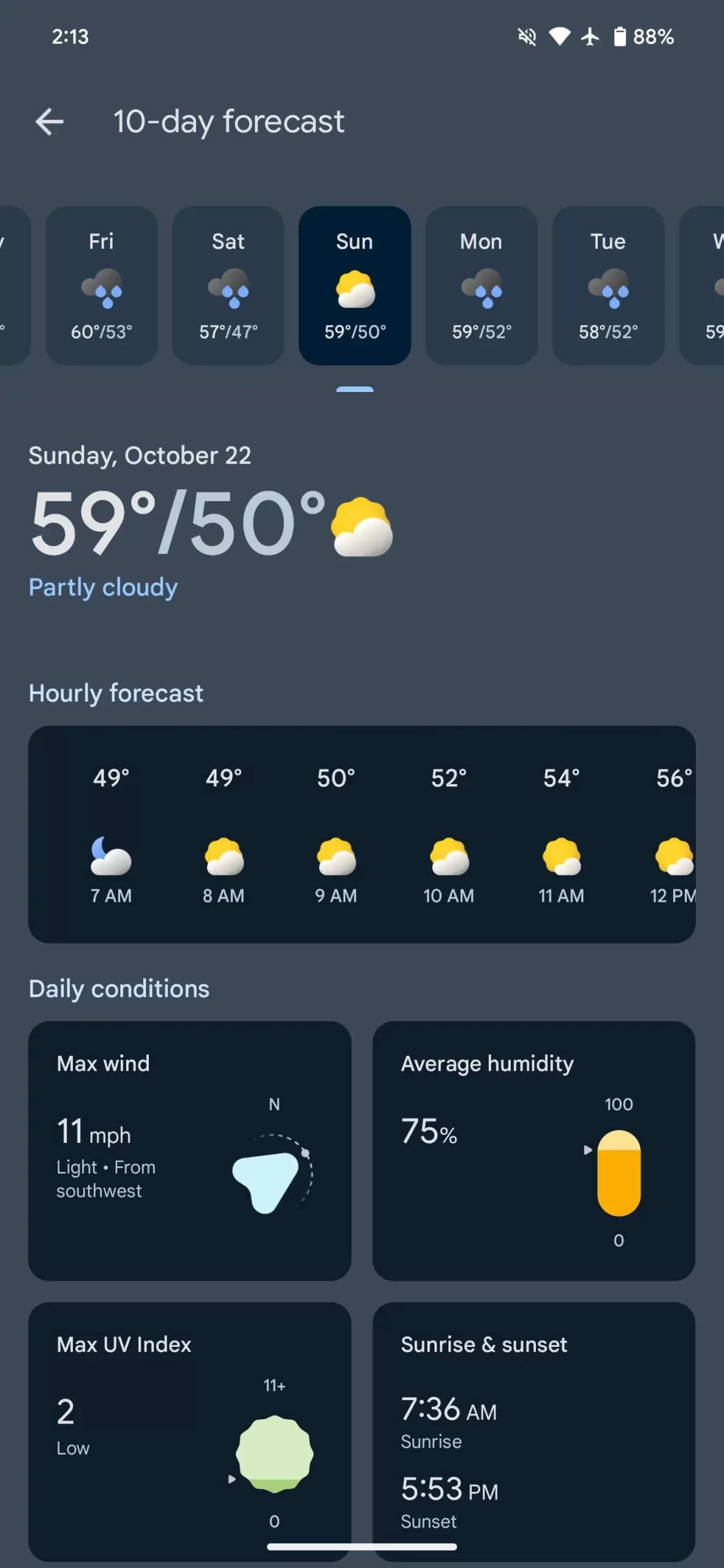
Task: Select Friday's forecast
Action: [x=102, y=285]
